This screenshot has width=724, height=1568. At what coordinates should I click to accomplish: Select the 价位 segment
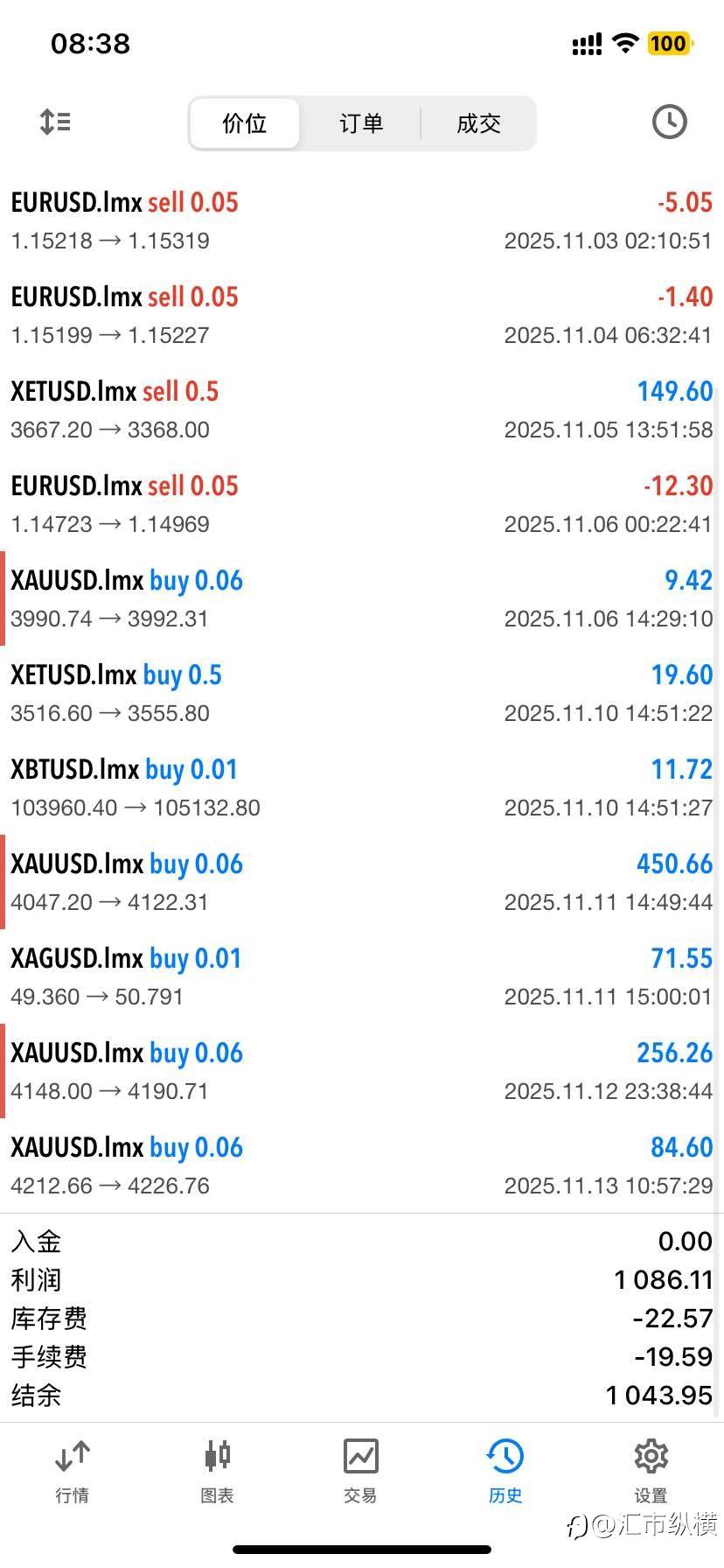pos(245,123)
